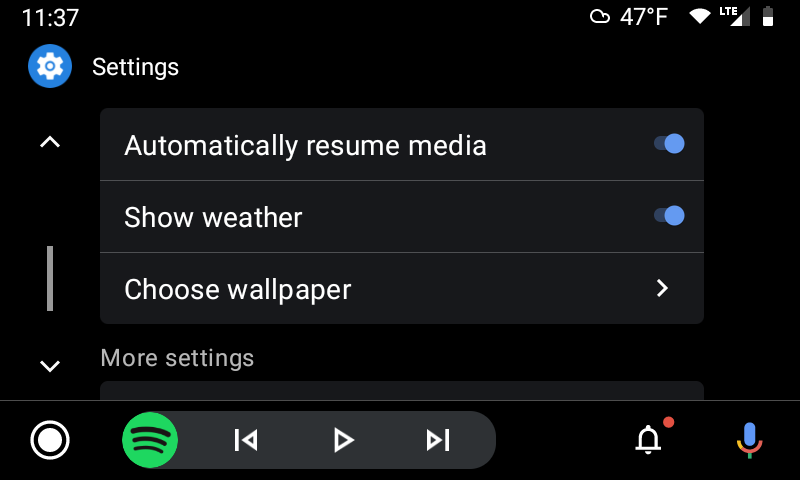Viewport: 800px width, 480px height.
Task: Tap the up arrow to scroll settings
Action: click(49, 143)
